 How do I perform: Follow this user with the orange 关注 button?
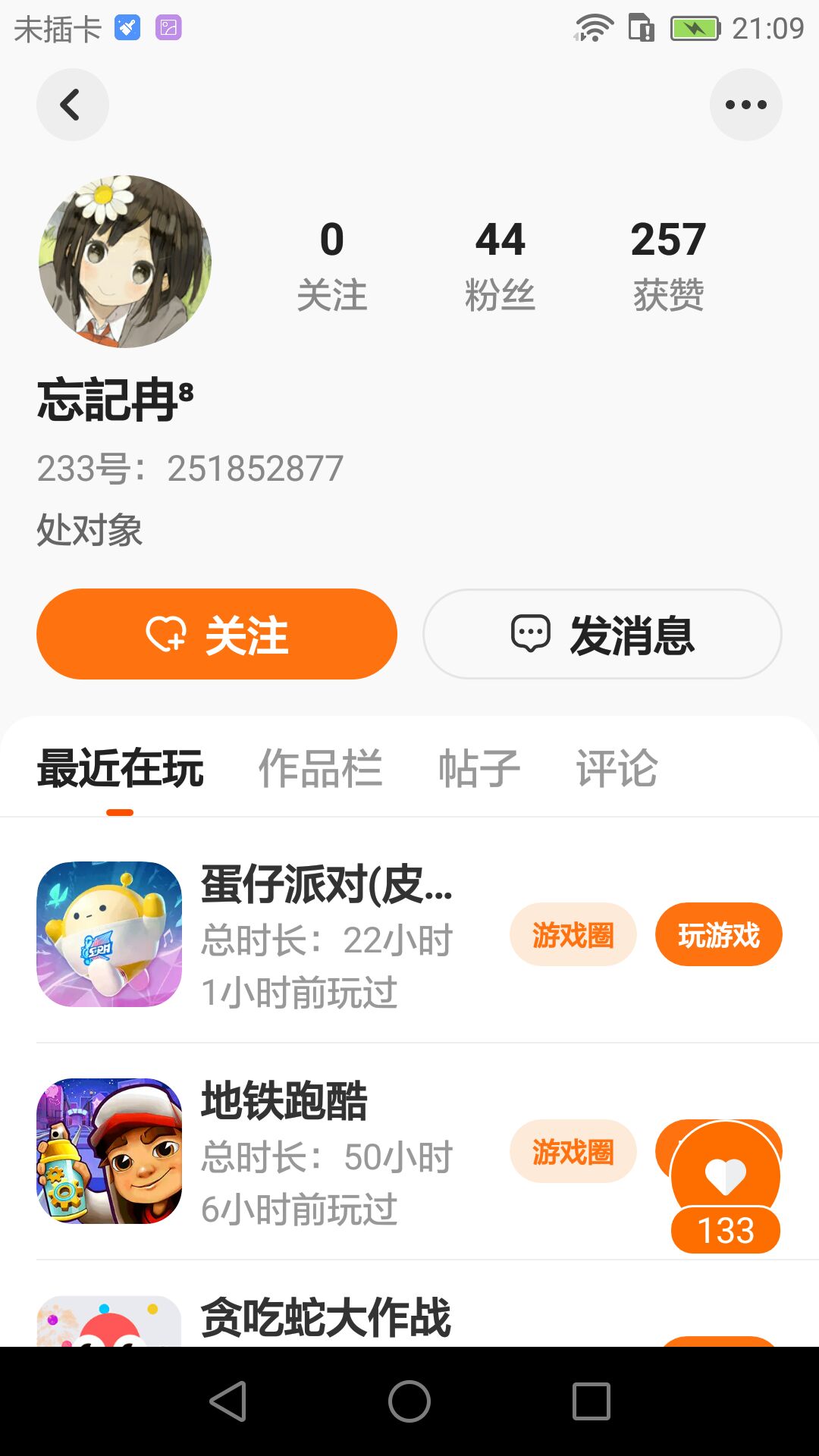pos(217,634)
